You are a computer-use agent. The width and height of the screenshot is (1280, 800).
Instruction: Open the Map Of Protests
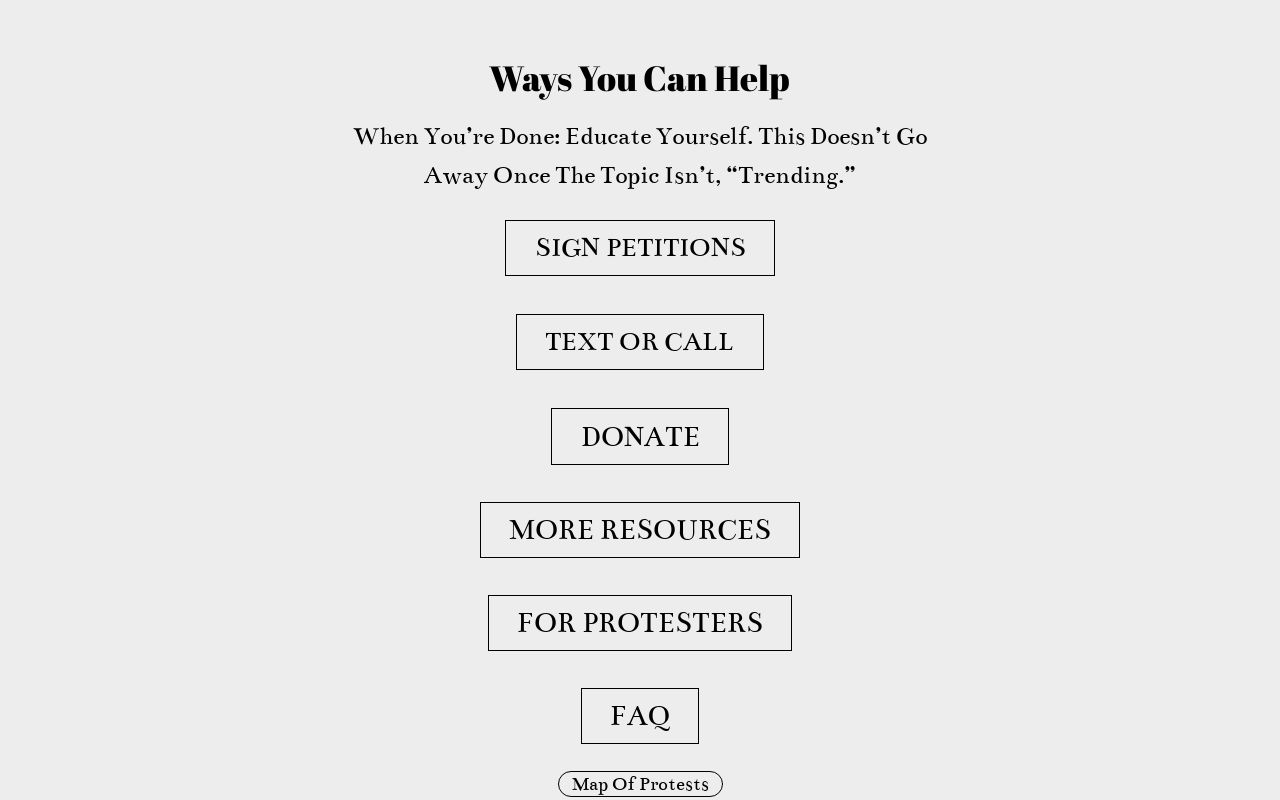(x=640, y=784)
